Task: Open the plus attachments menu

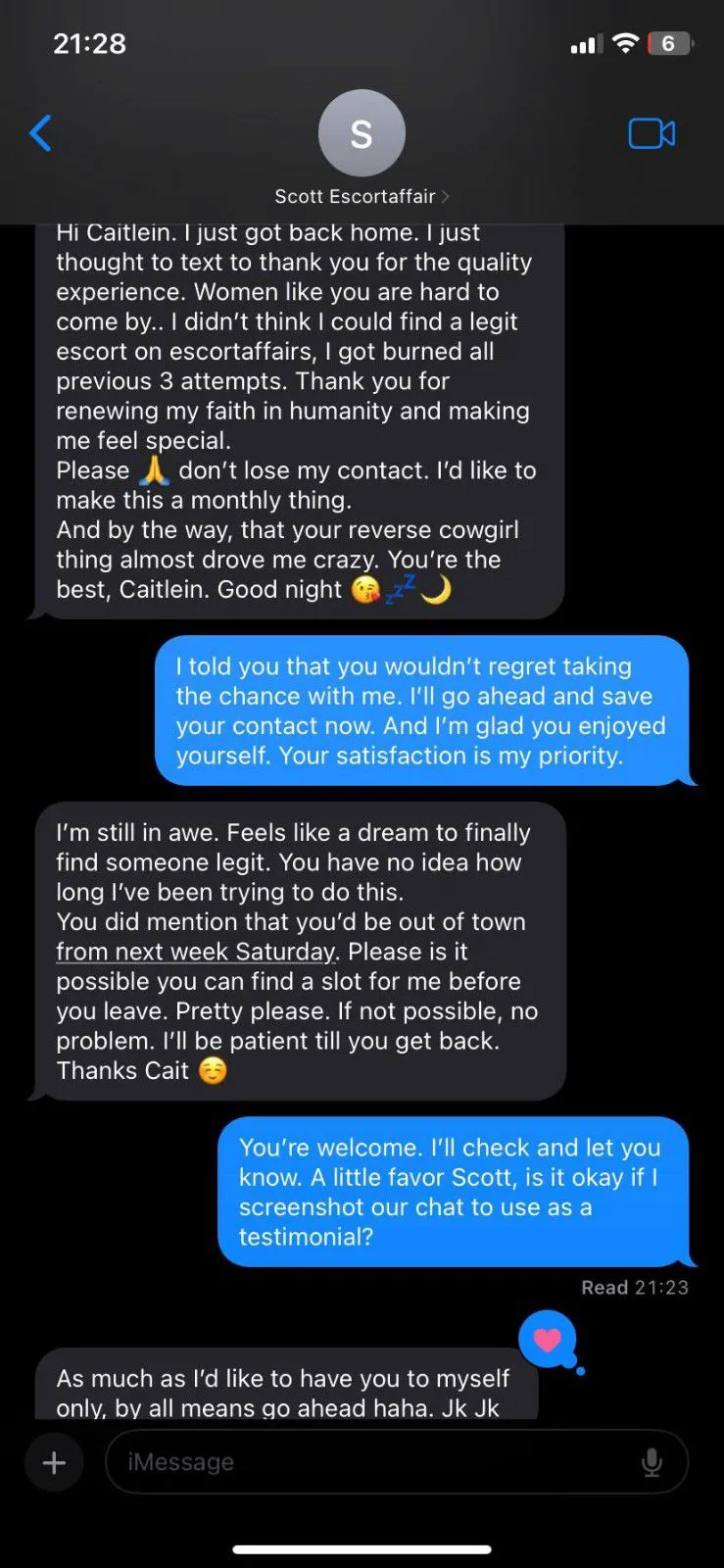Action: tap(54, 1463)
